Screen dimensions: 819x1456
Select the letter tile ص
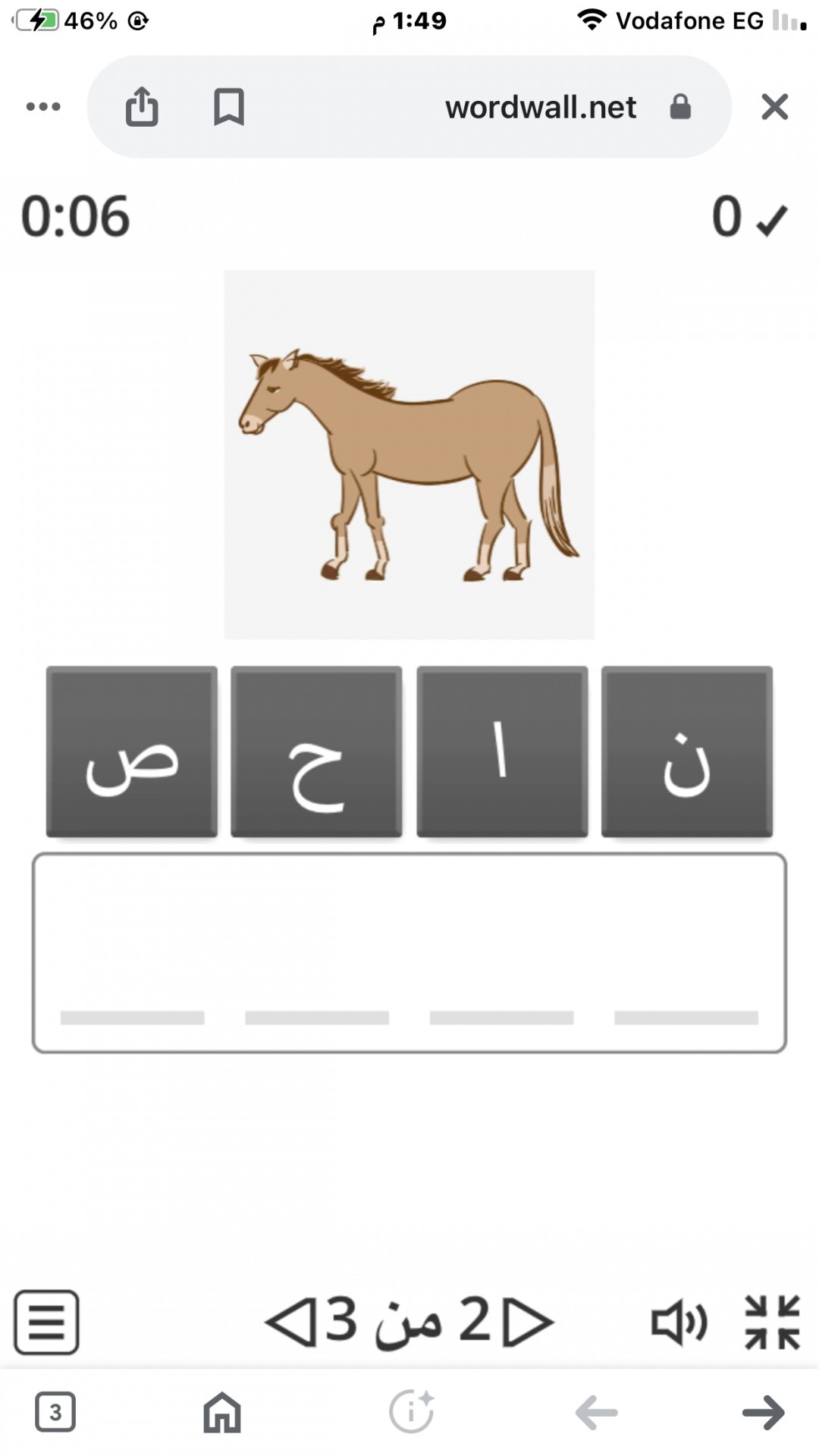pyautogui.click(x=132, y=752)
